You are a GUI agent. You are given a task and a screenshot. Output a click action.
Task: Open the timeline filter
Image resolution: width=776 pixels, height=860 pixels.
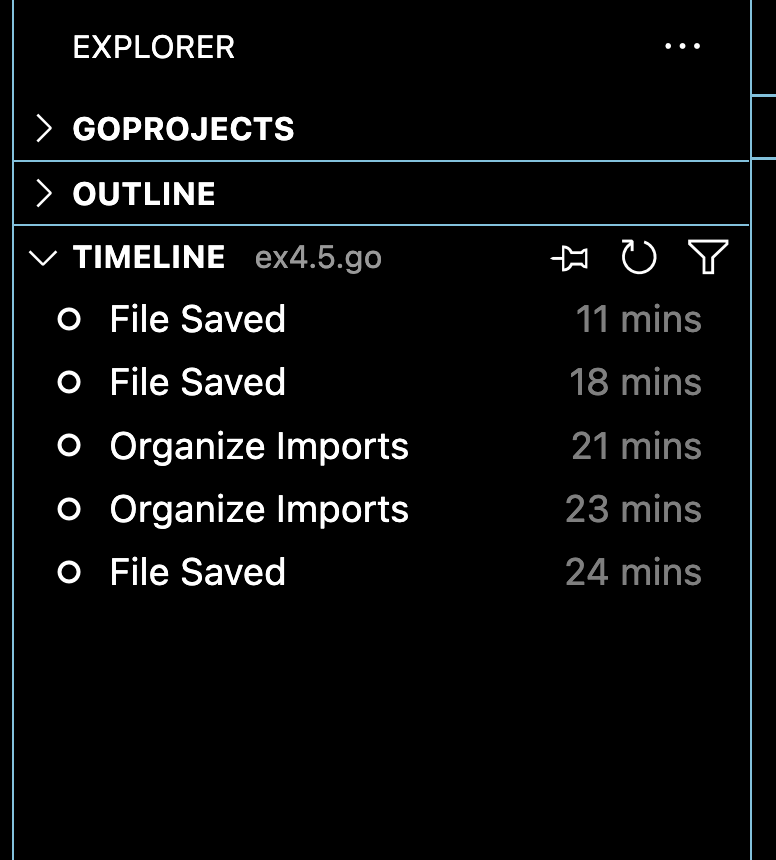point(707,258)
